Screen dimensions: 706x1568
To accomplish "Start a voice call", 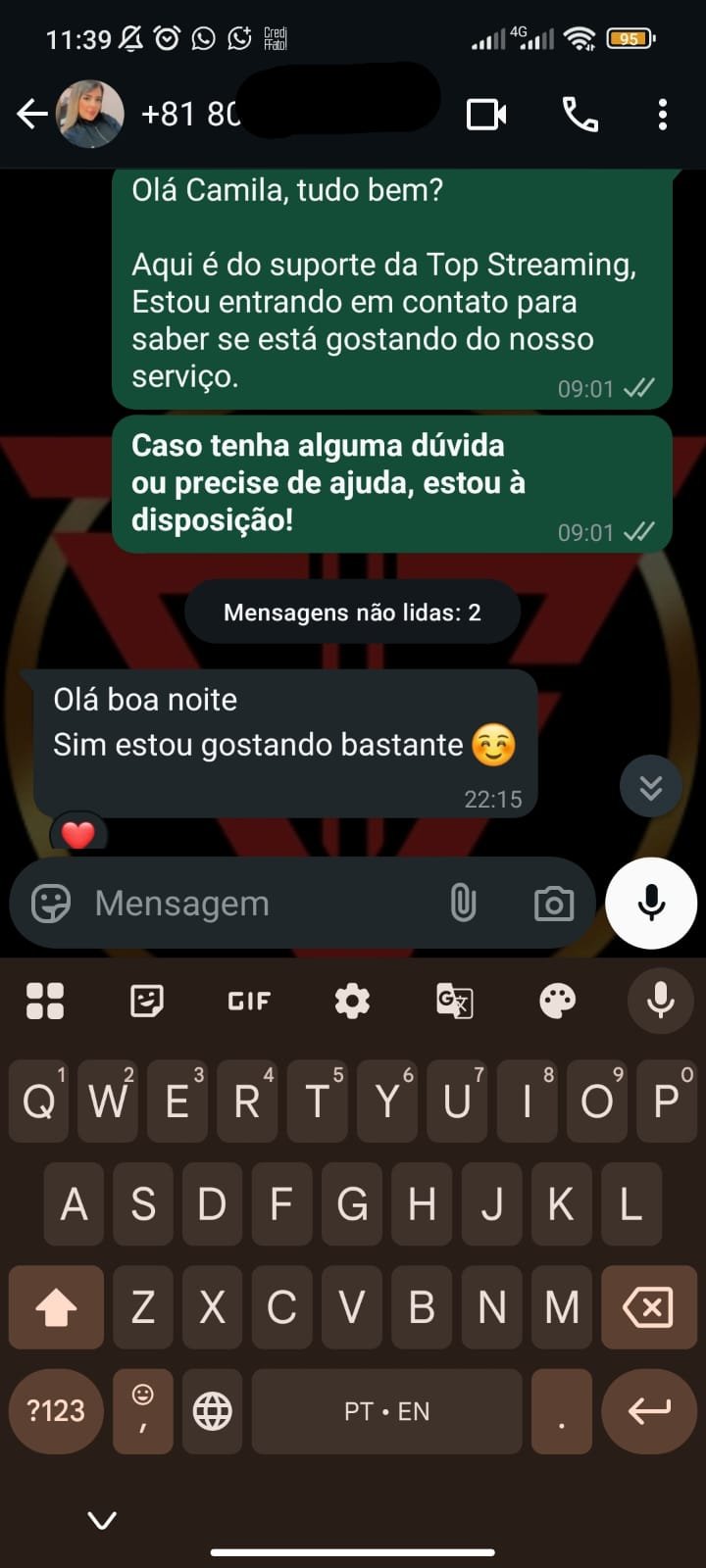I will click(580, 115).
